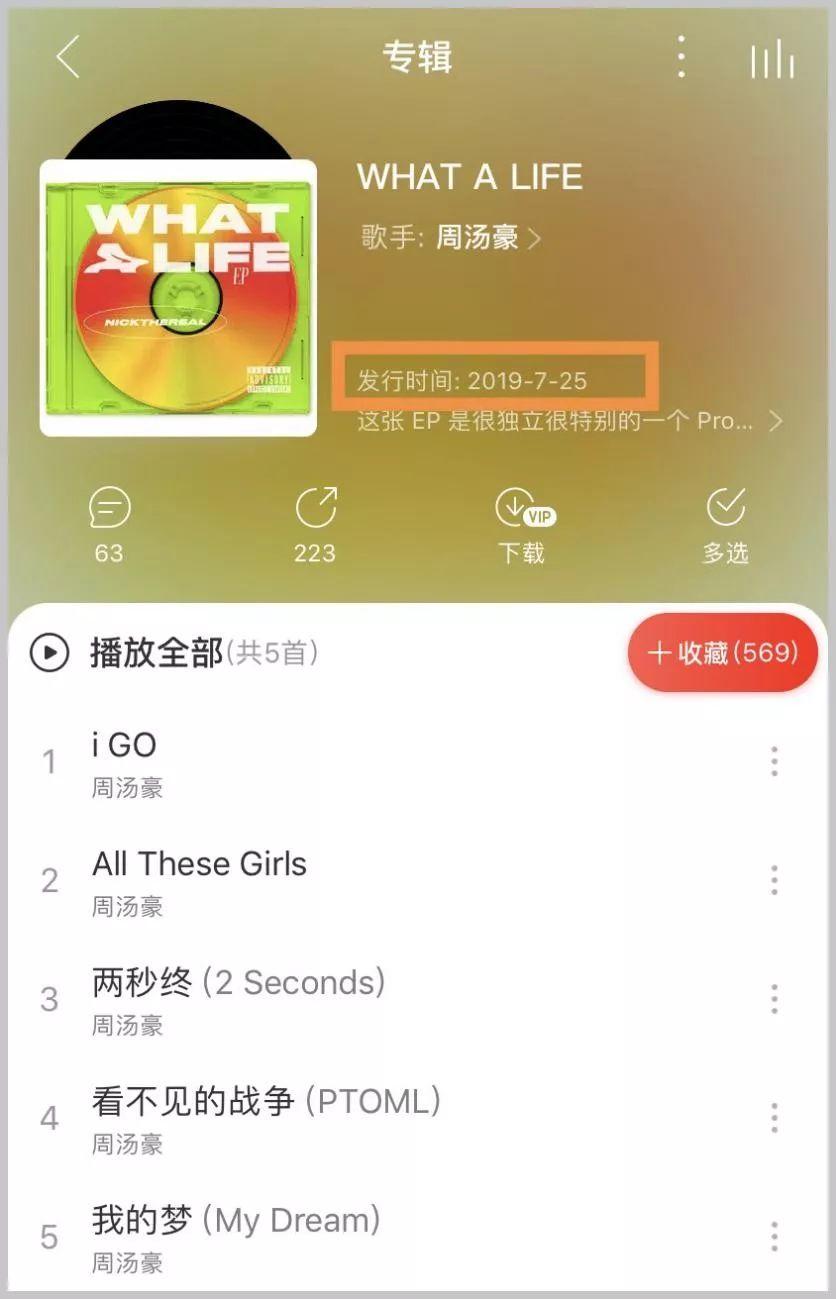836x1299 pixels.
Task: Open the now-playing audio bars icon
Action: tap(771, 58)
